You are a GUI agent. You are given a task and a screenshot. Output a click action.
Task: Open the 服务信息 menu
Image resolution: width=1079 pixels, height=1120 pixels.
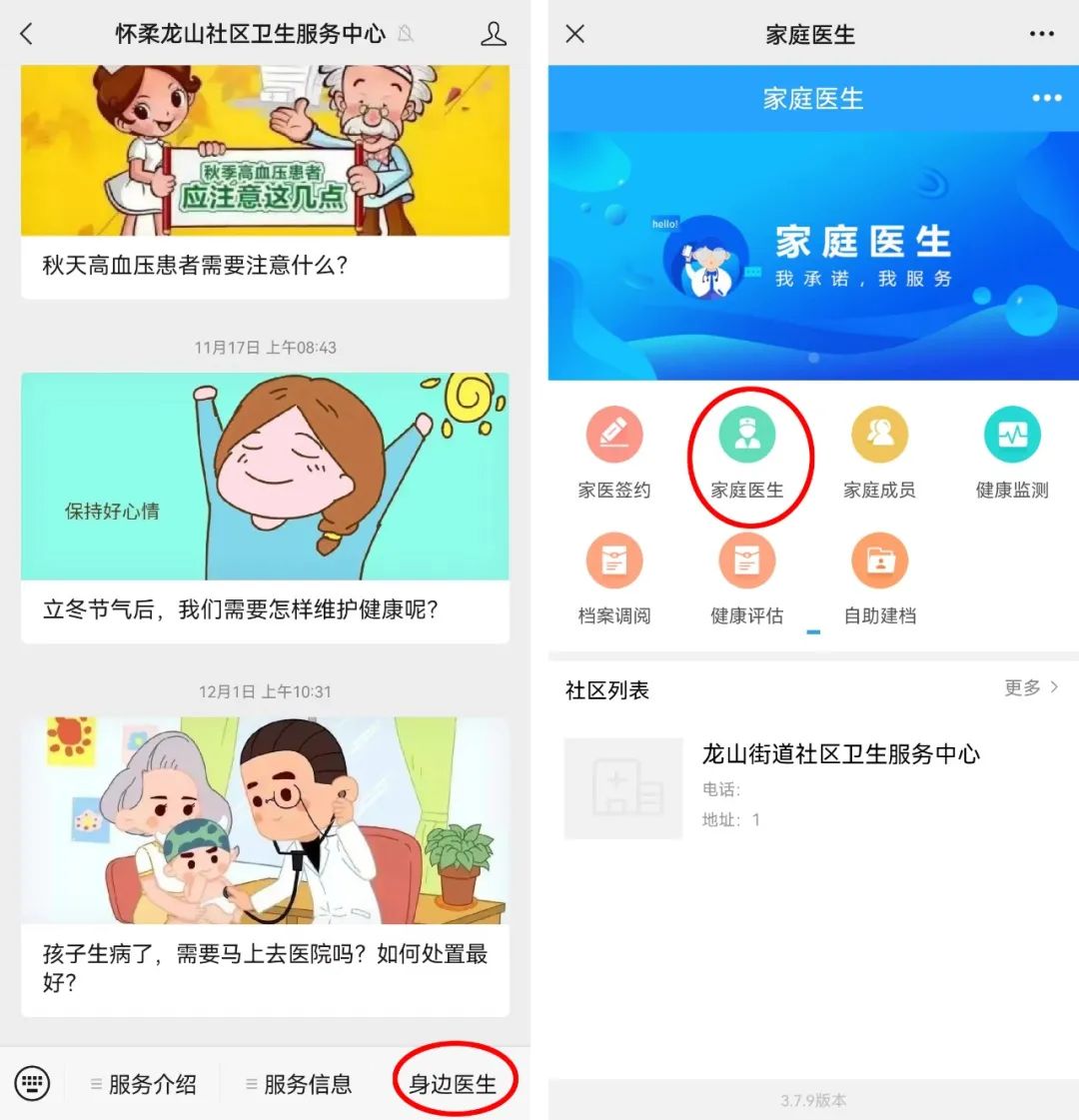(299, 1084)
